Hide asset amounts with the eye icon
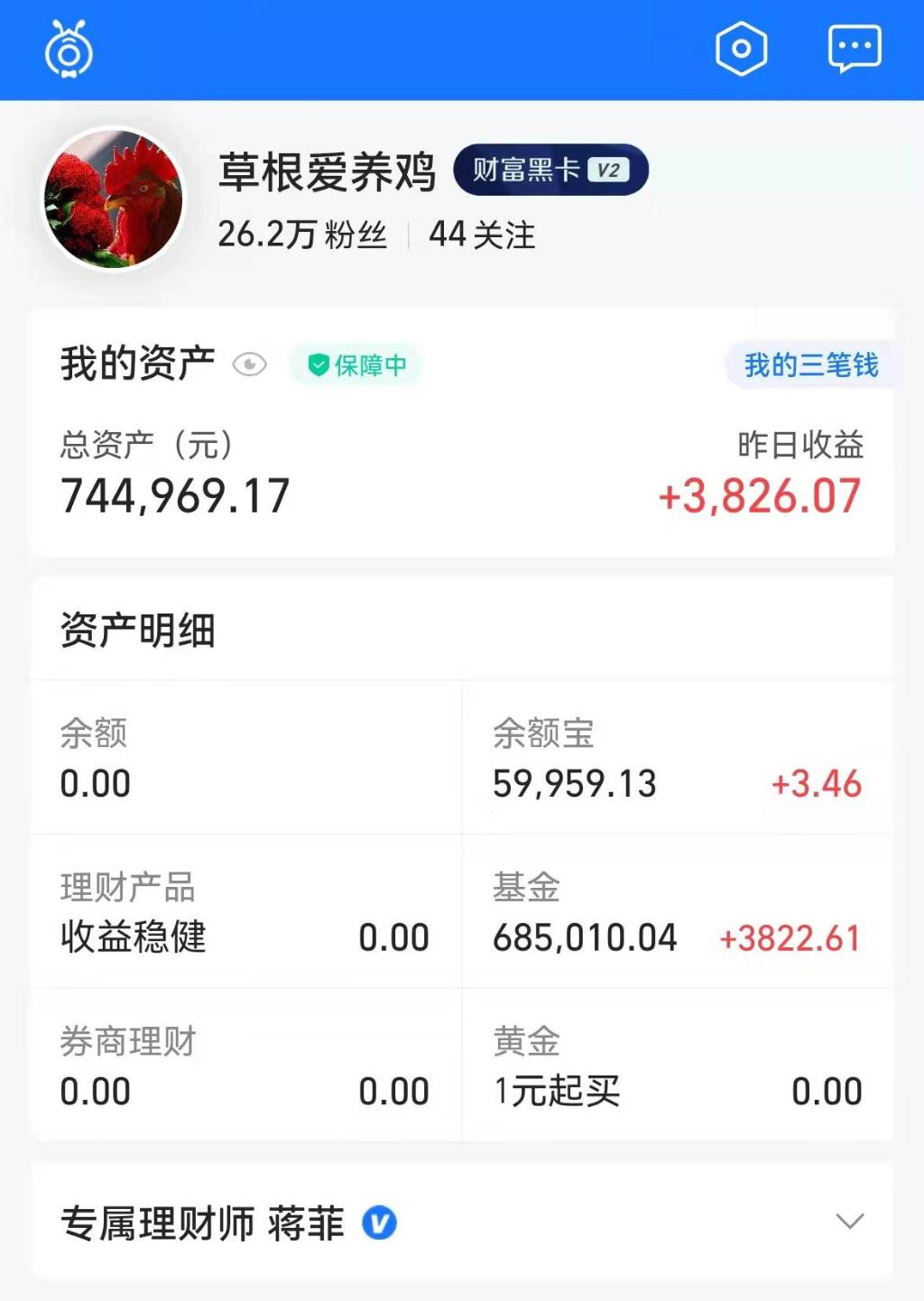The width and height of the screenshot is (924, 1301). tap(249, 364)
